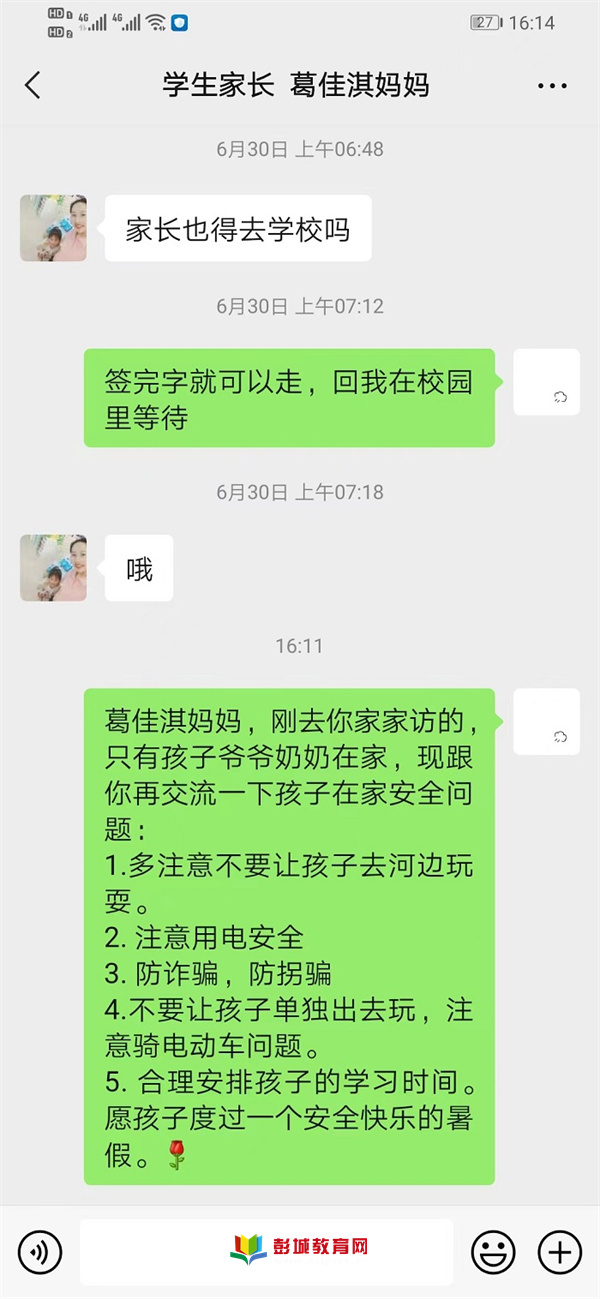
Task: Open parent's avatar next to the 哦 message
Action: [x=54, y=568]
